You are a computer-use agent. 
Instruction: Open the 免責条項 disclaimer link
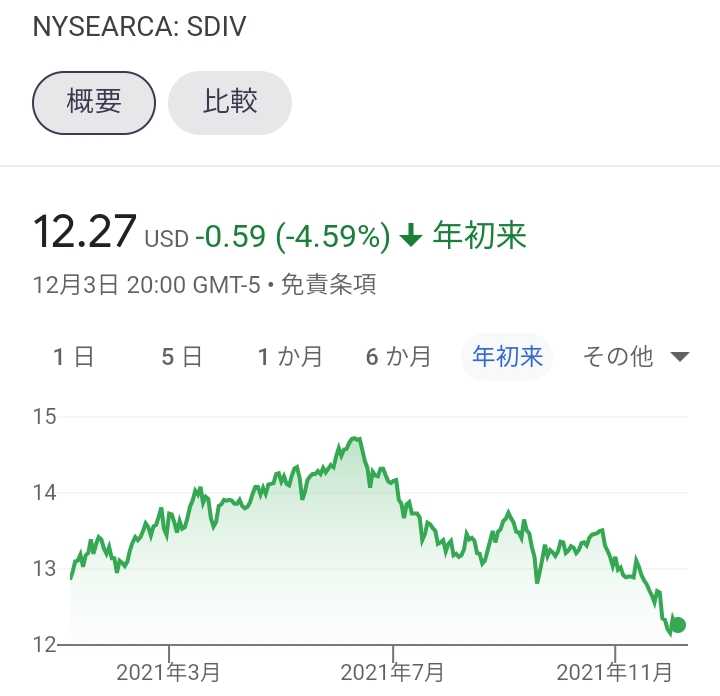(x=328, y=285)
